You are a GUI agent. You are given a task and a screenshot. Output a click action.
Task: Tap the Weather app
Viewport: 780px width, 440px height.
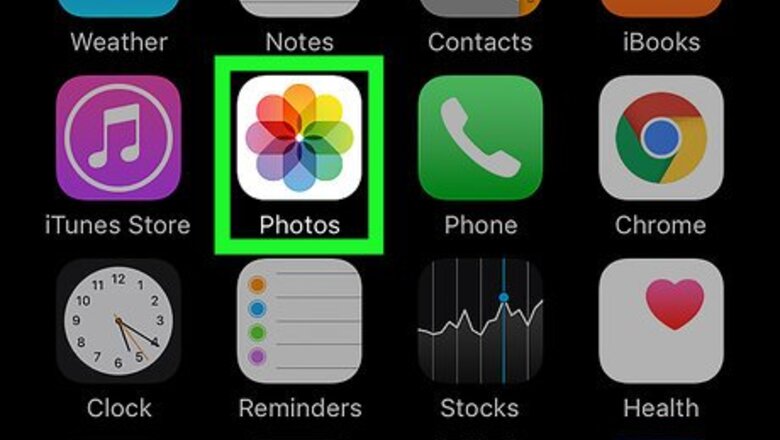click(x=119, y=10)
